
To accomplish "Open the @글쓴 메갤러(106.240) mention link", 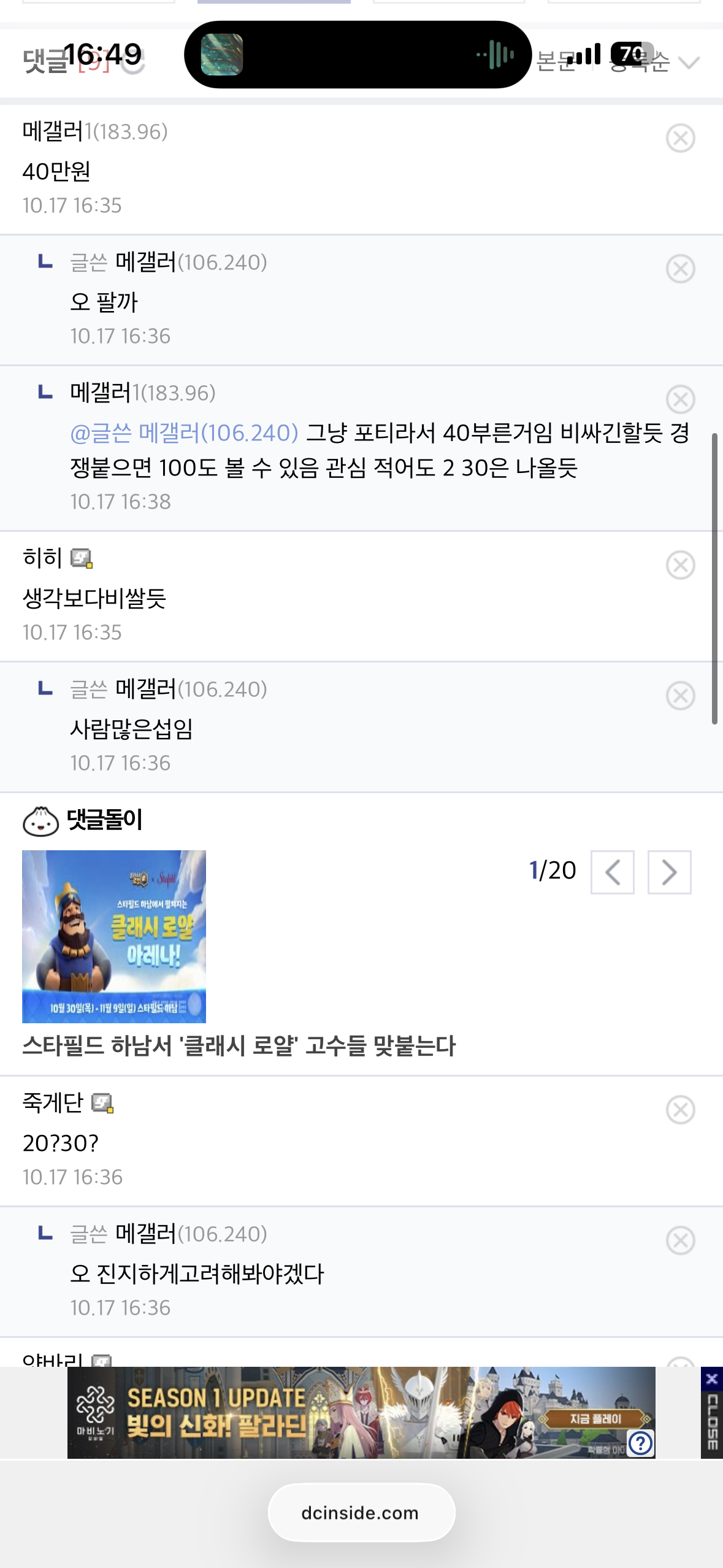I will pyautogui.click(x=184, y=433).
